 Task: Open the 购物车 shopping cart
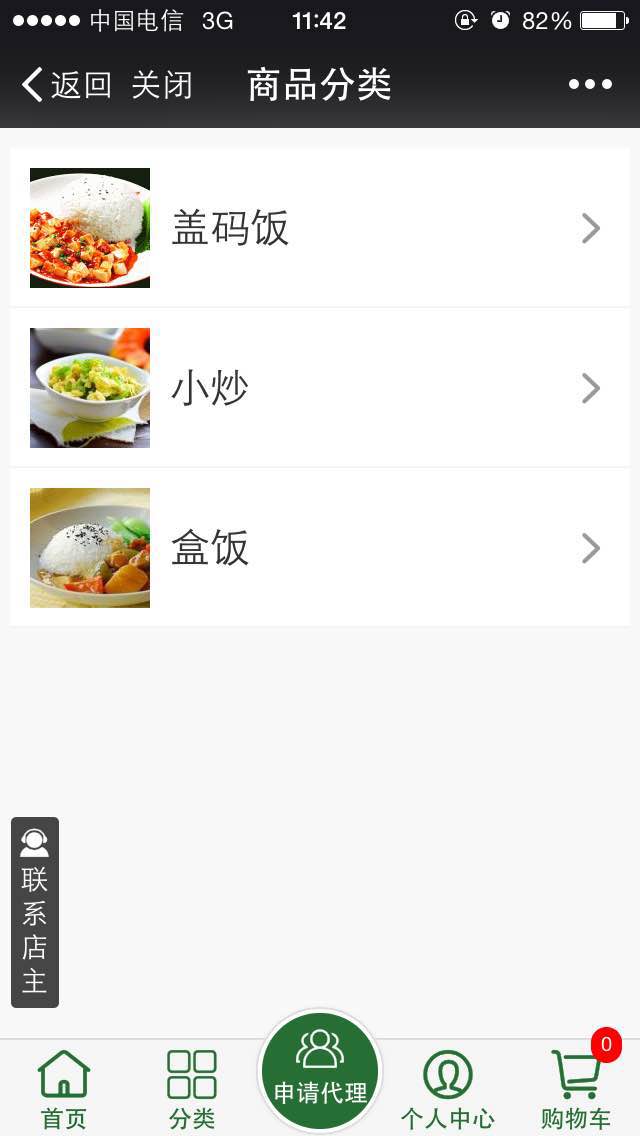click(x=576, y=1089)
